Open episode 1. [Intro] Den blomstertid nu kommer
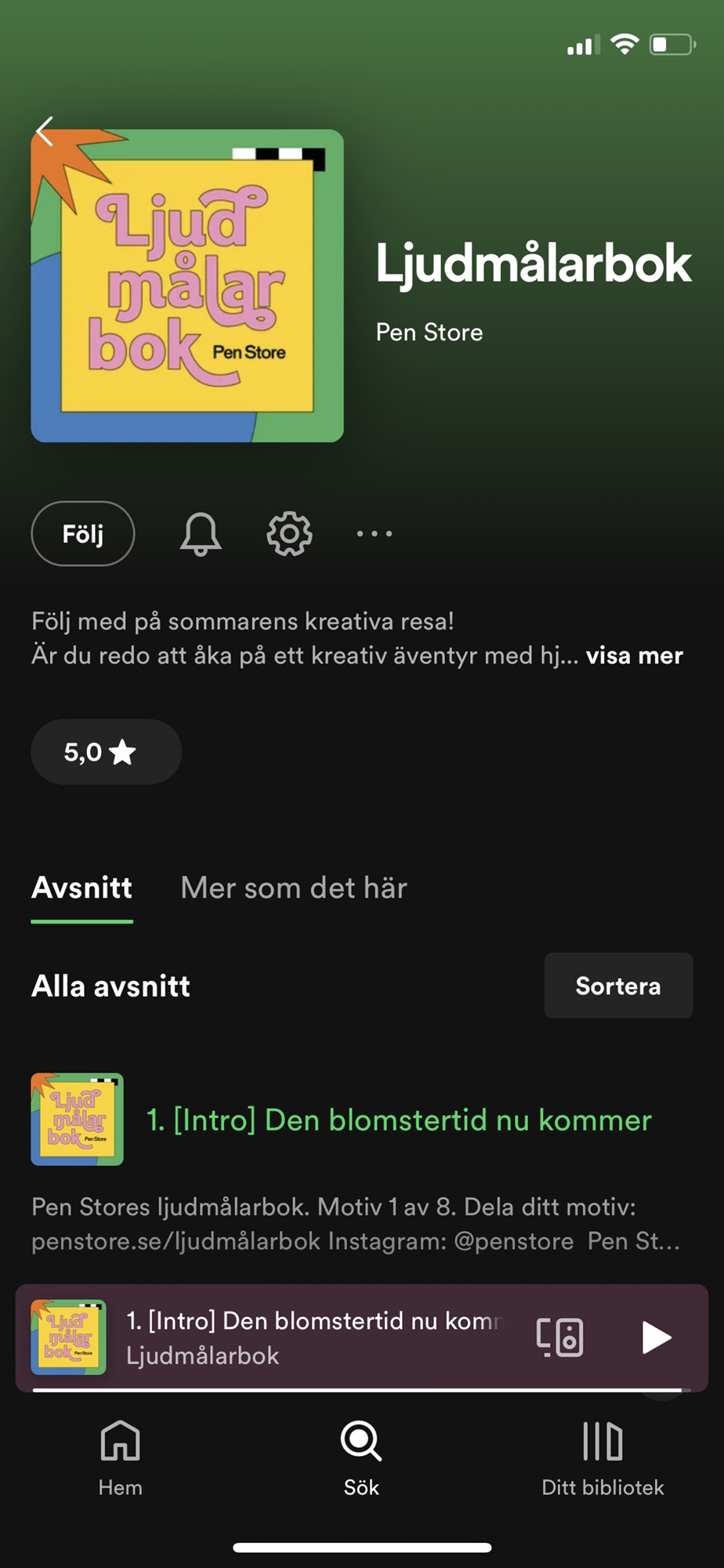Viewport: 724px width, 1568px height. pos(398,1120)
